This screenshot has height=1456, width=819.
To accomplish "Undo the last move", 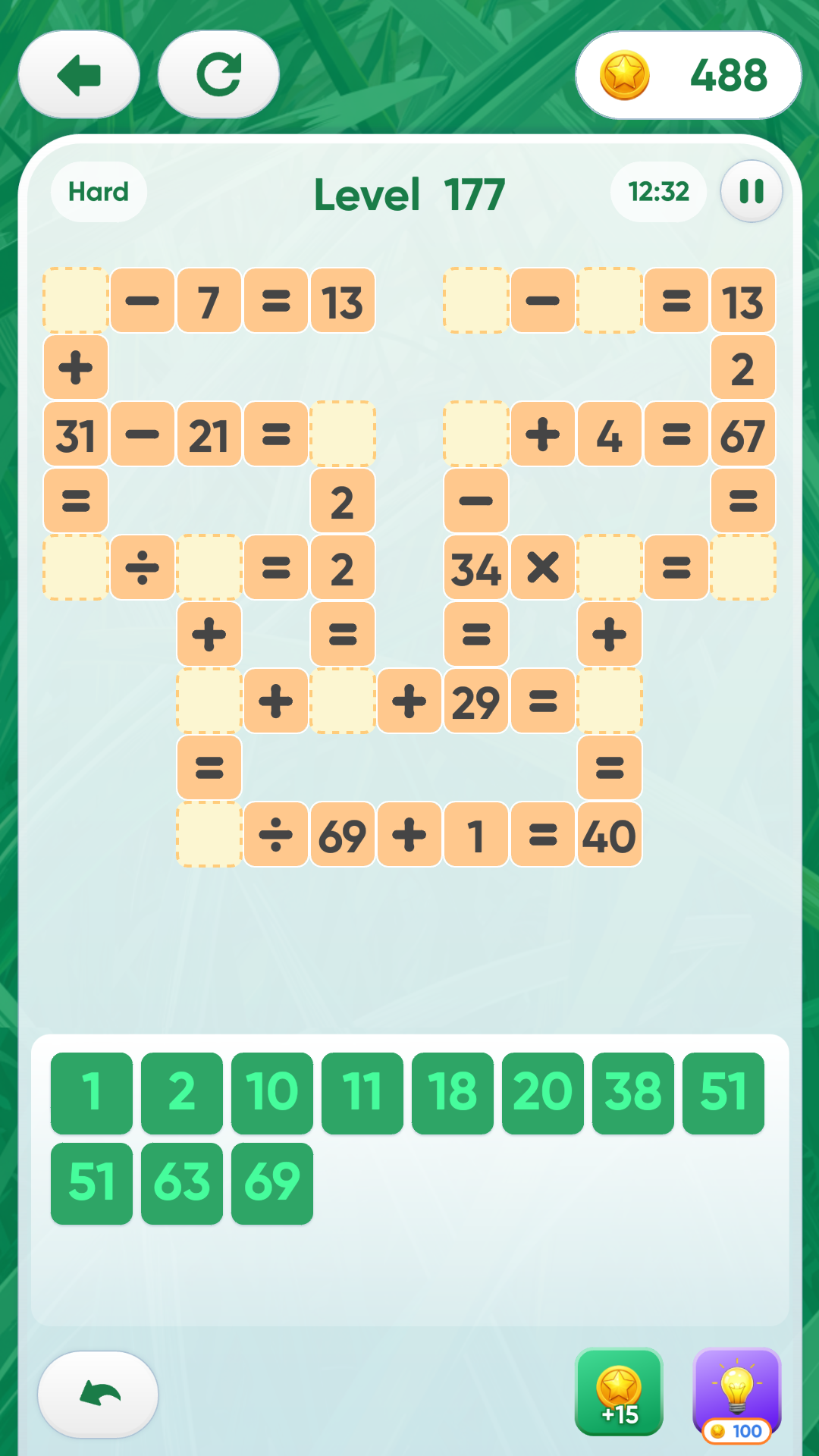I will tap(98, 1394).
